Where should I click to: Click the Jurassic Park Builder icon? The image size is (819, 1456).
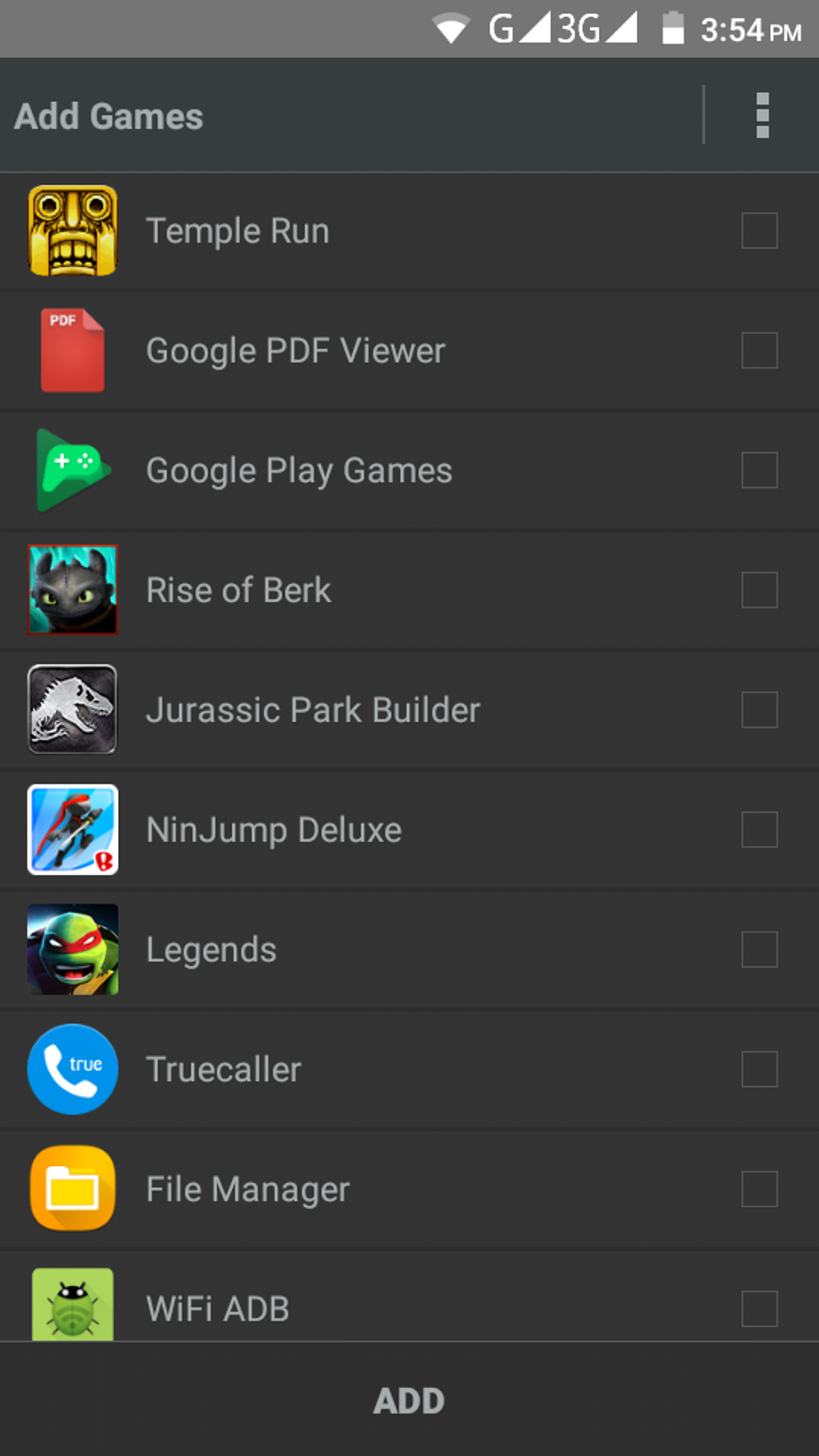tap(72, 709)
